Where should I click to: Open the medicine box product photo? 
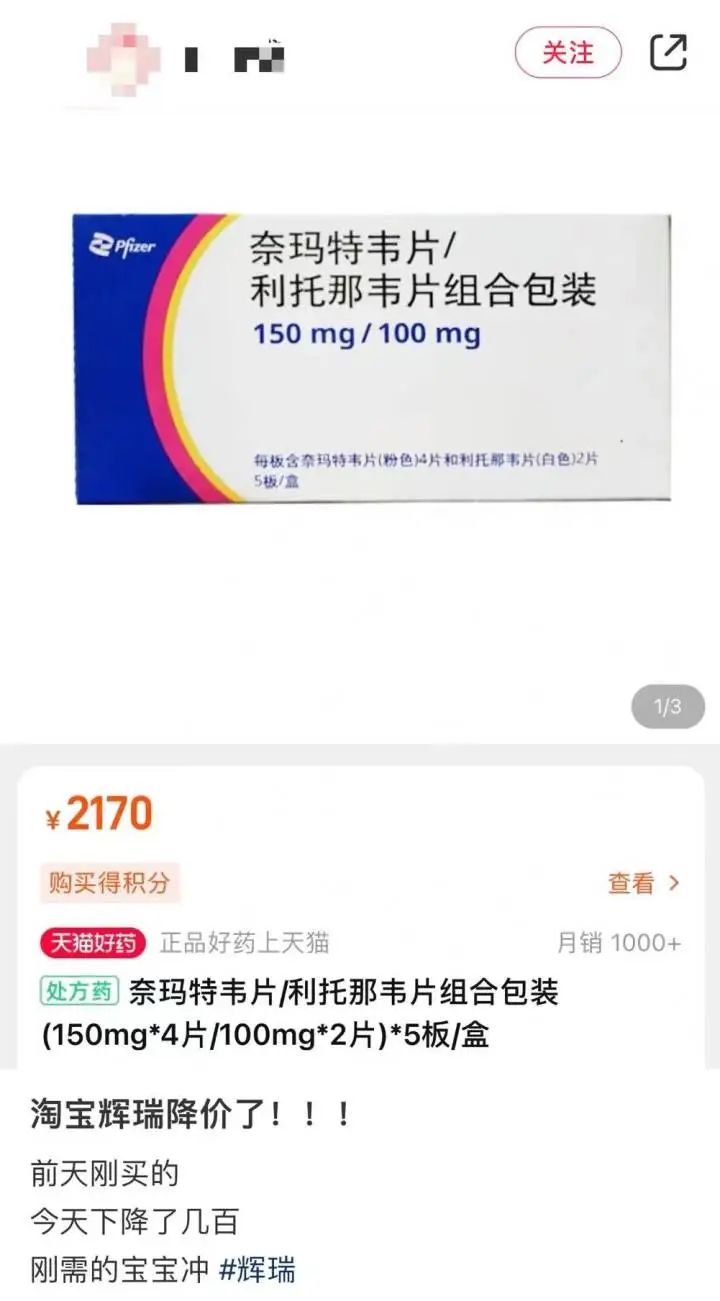(x=360, y=360)
